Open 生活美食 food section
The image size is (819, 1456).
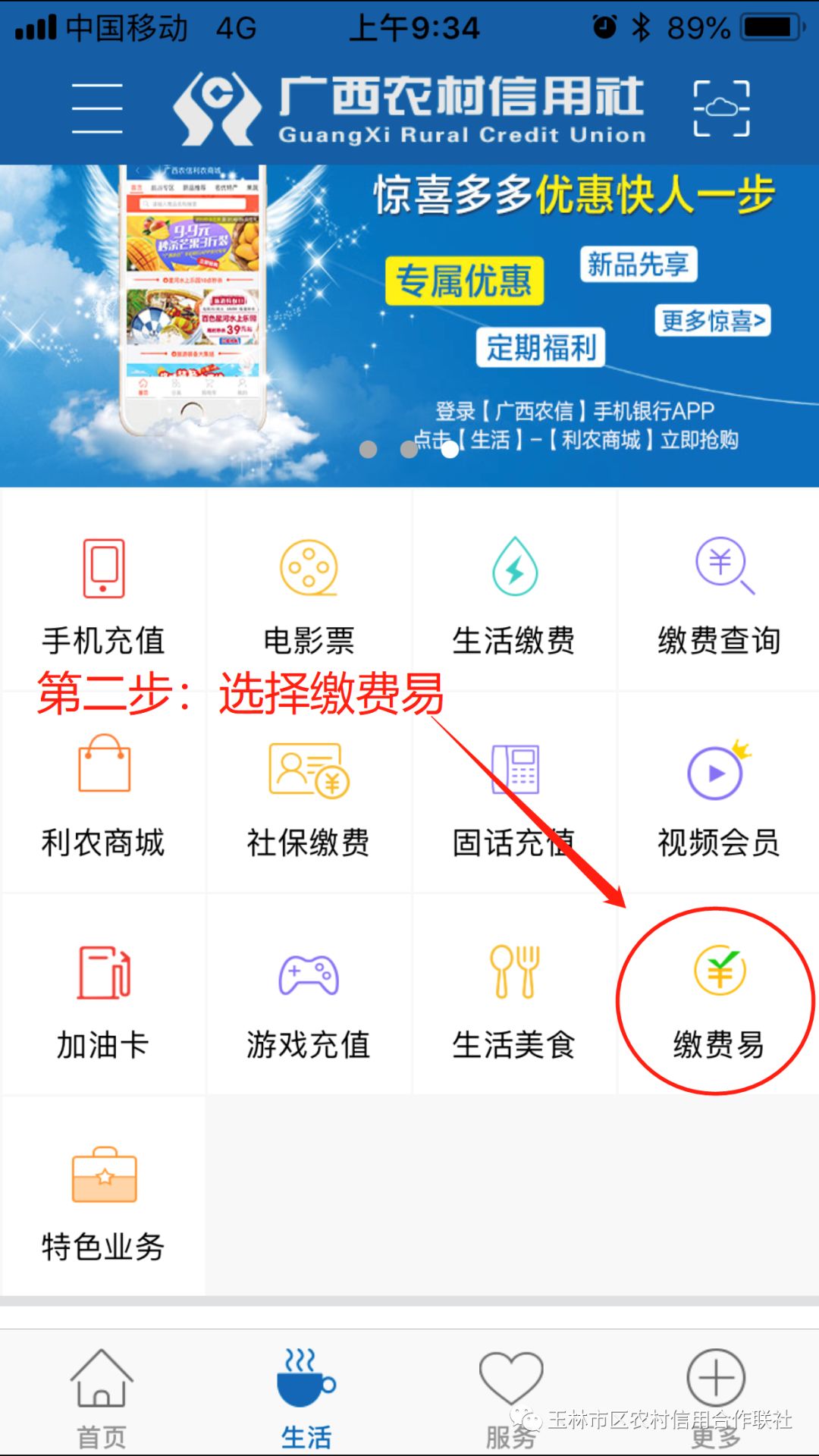[514, 995]
